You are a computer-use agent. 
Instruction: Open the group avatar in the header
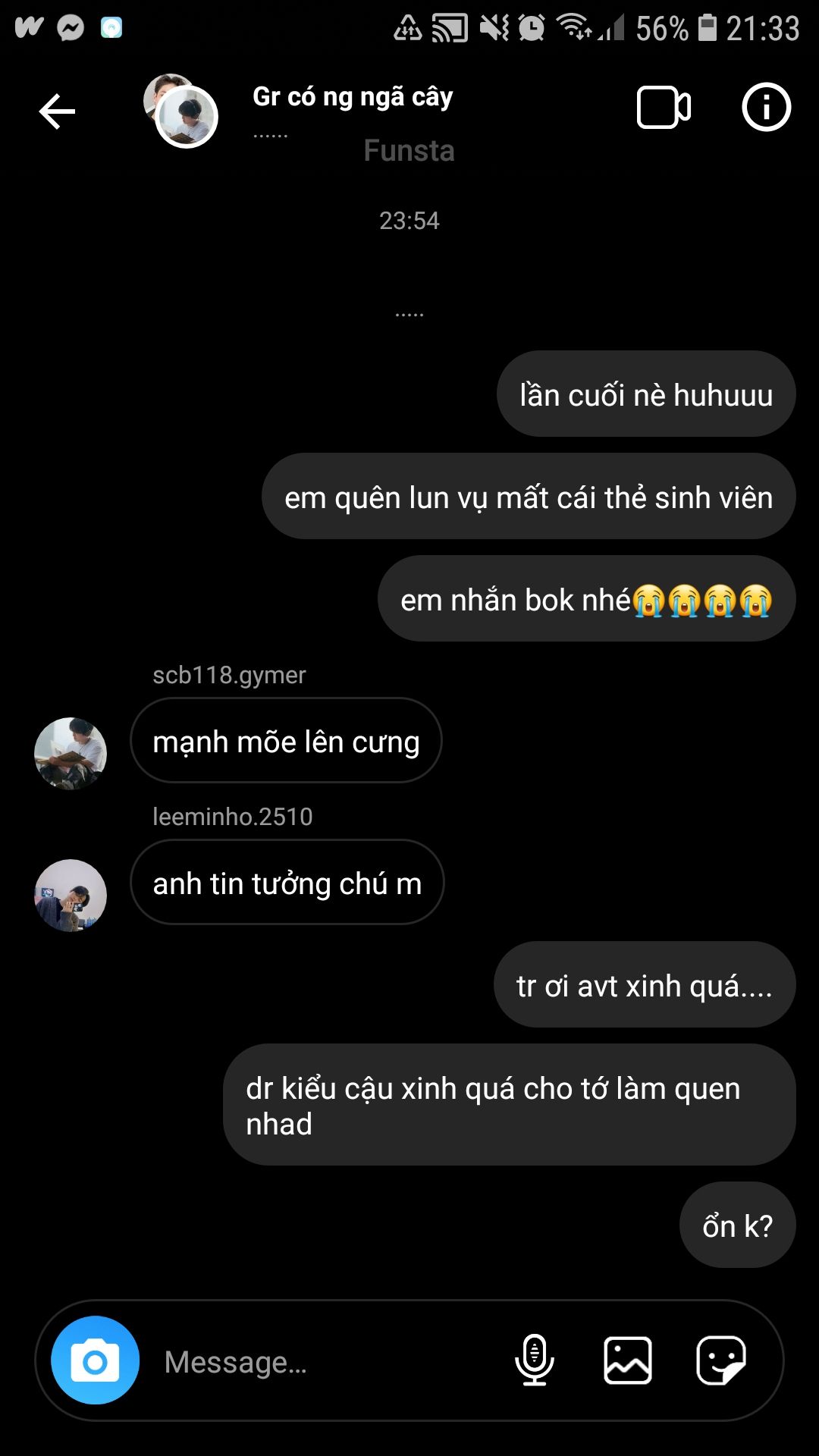click(182, 111)
